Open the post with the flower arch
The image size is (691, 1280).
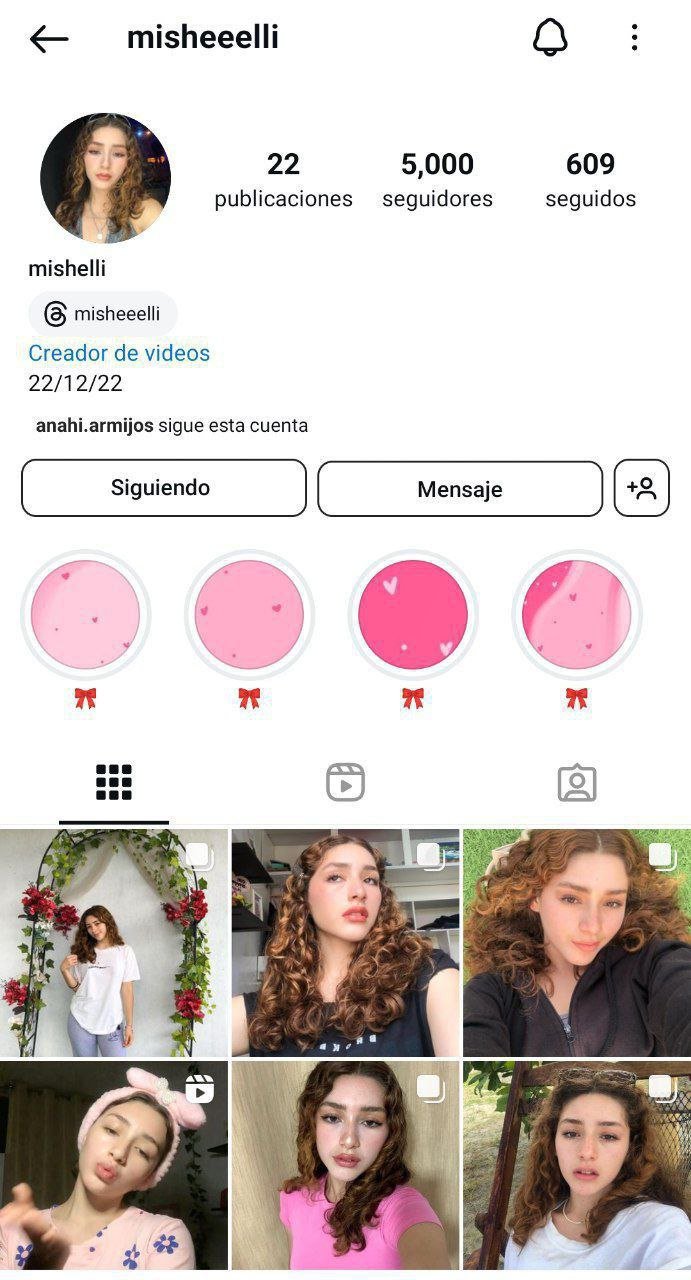(114, 942)
